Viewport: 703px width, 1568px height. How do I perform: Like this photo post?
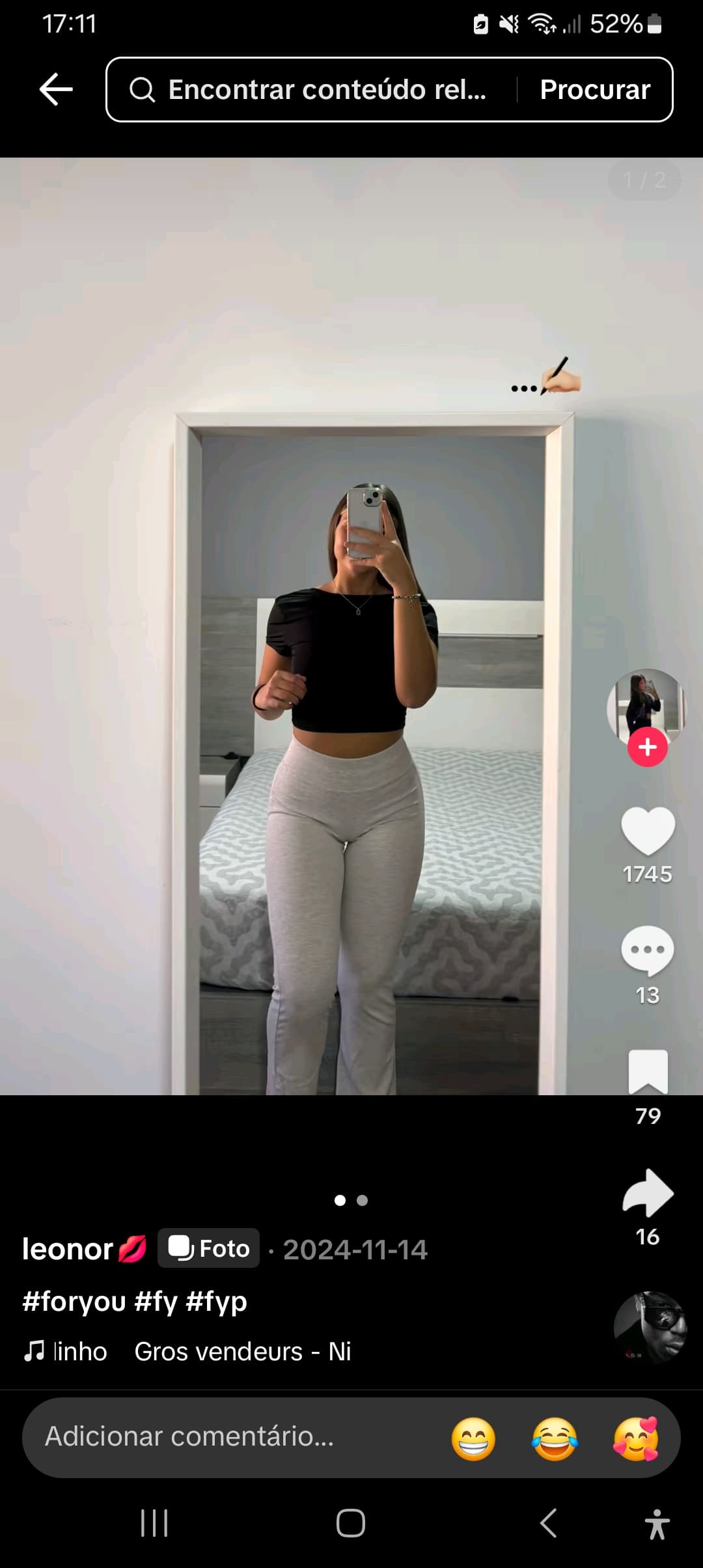(648, 830)
